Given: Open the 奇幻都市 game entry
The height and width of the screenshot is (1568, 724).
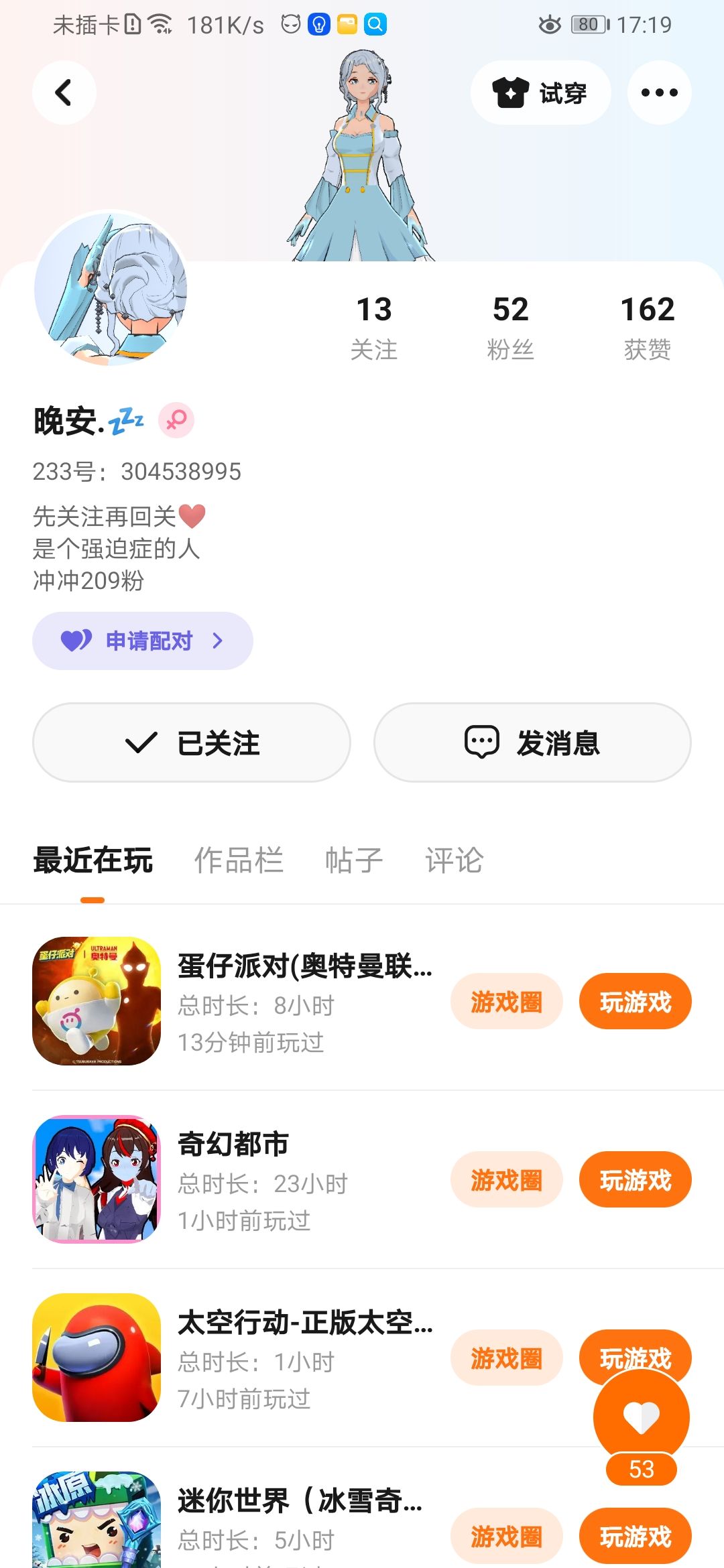Looking at the screenshot, I should (233, 1145).
